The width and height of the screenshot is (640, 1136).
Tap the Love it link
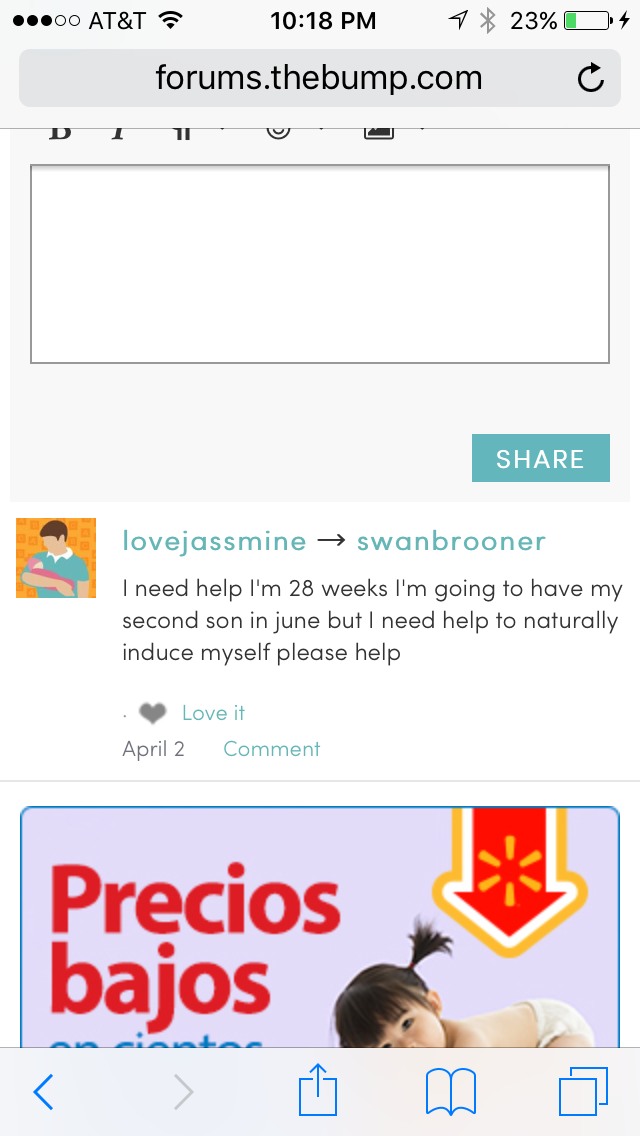213,713
